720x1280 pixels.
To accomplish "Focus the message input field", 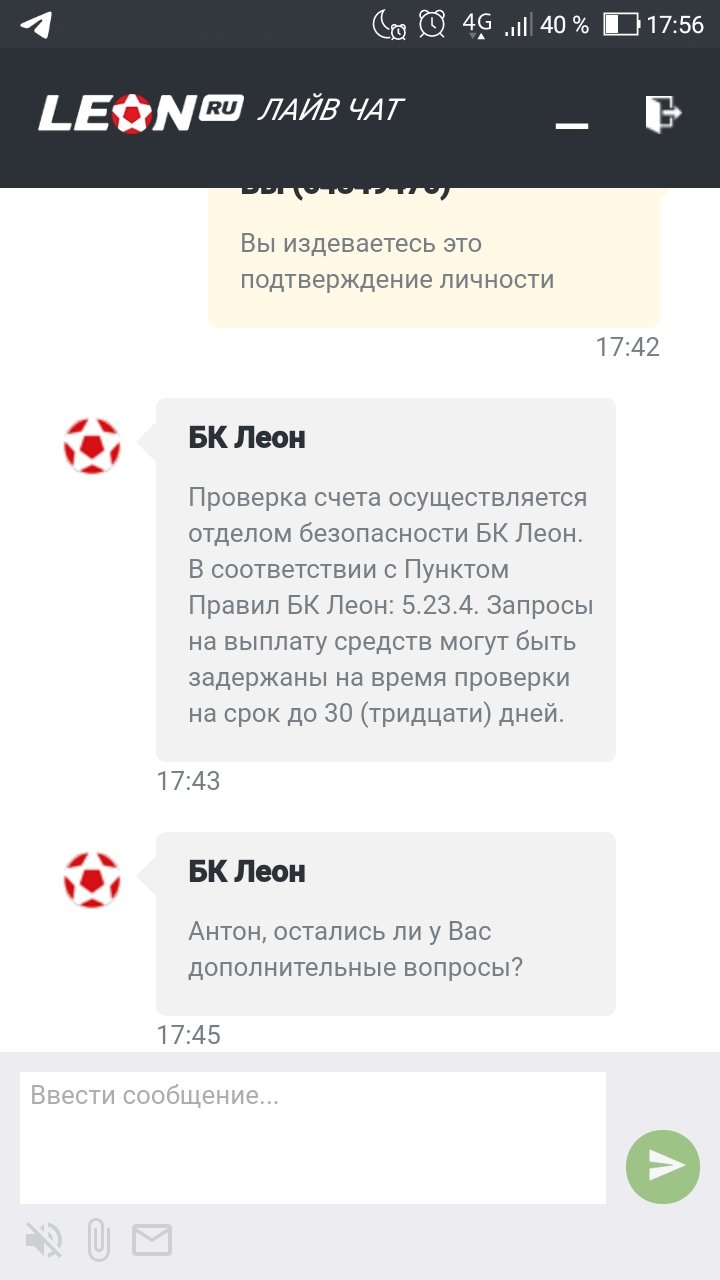I will [x=312, y=1137].
